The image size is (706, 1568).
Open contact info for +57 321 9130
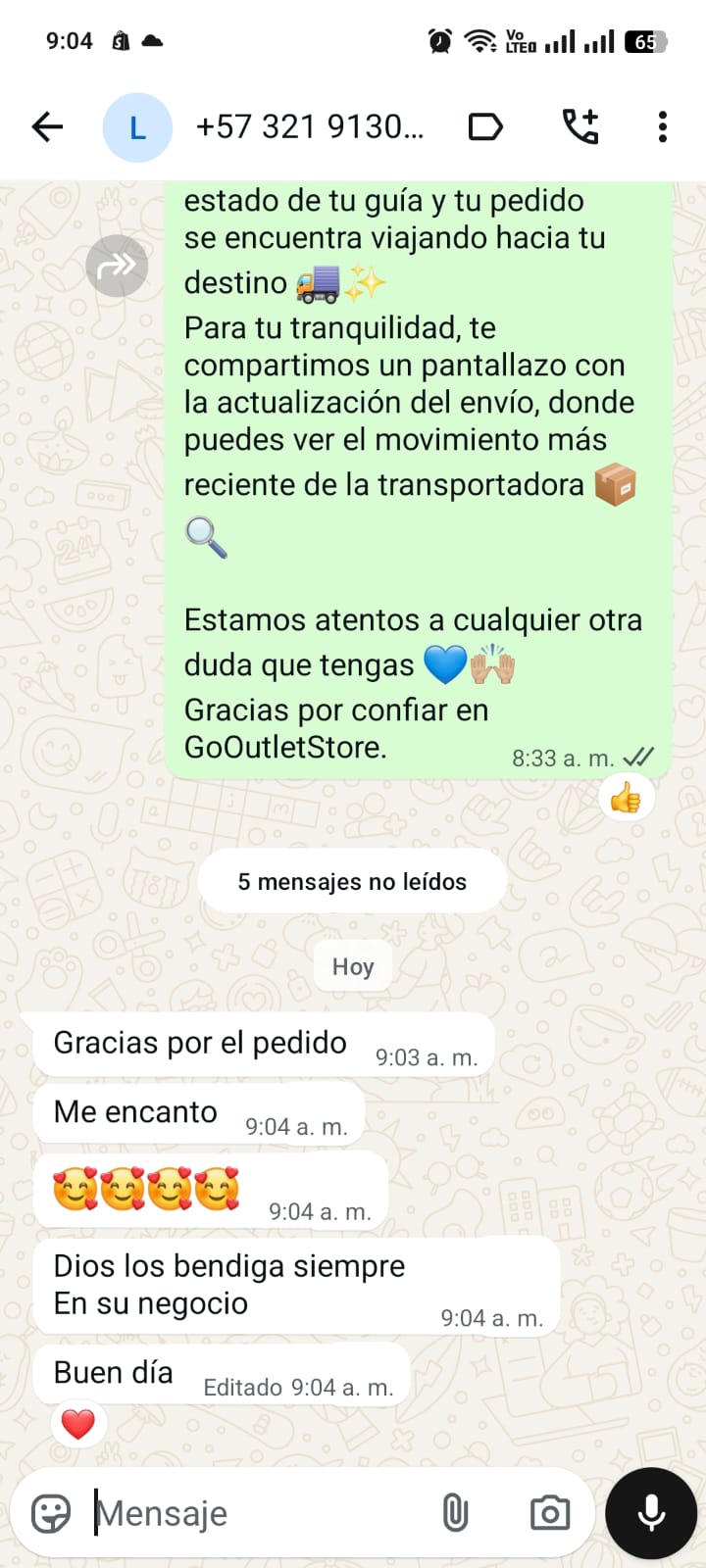tap(309, 126)
